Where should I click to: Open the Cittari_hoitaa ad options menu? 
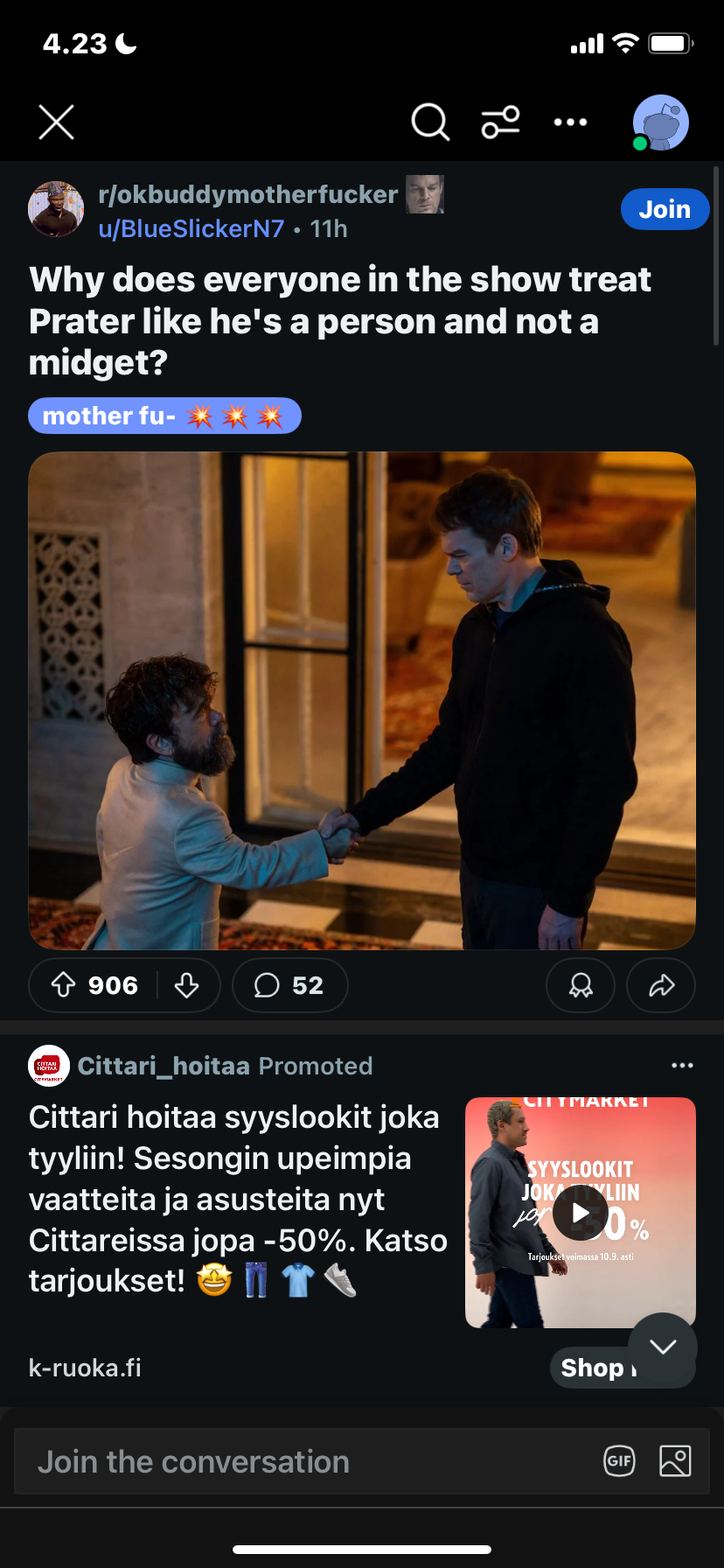coord(682,1065)
